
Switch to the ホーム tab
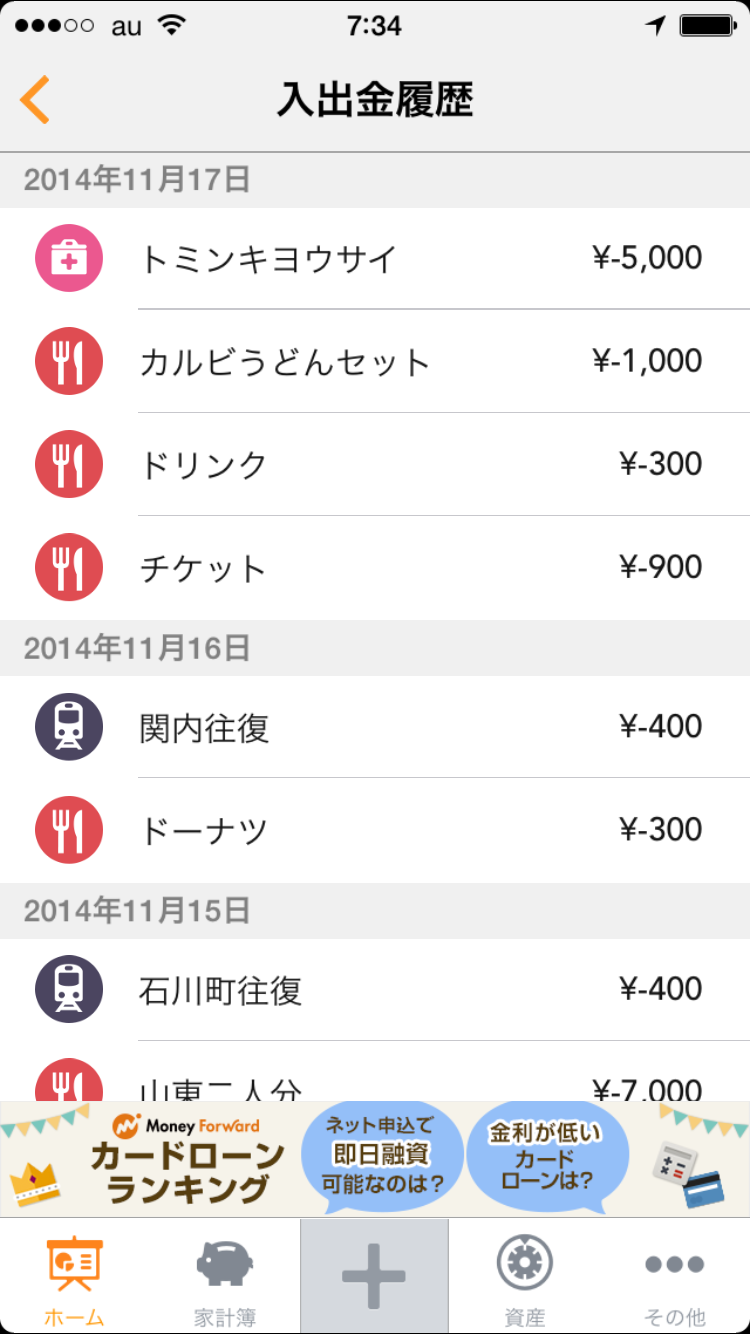pos(75,1277)
